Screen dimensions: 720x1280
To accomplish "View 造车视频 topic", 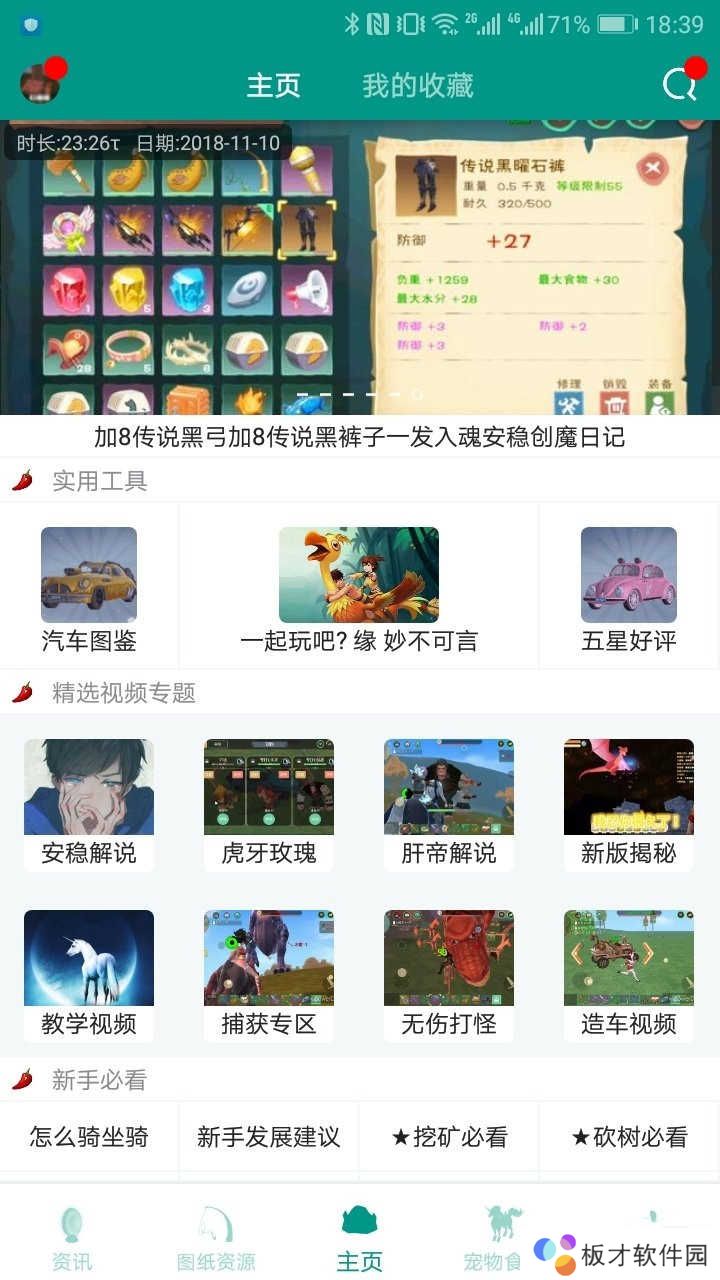I will point(629,974).
